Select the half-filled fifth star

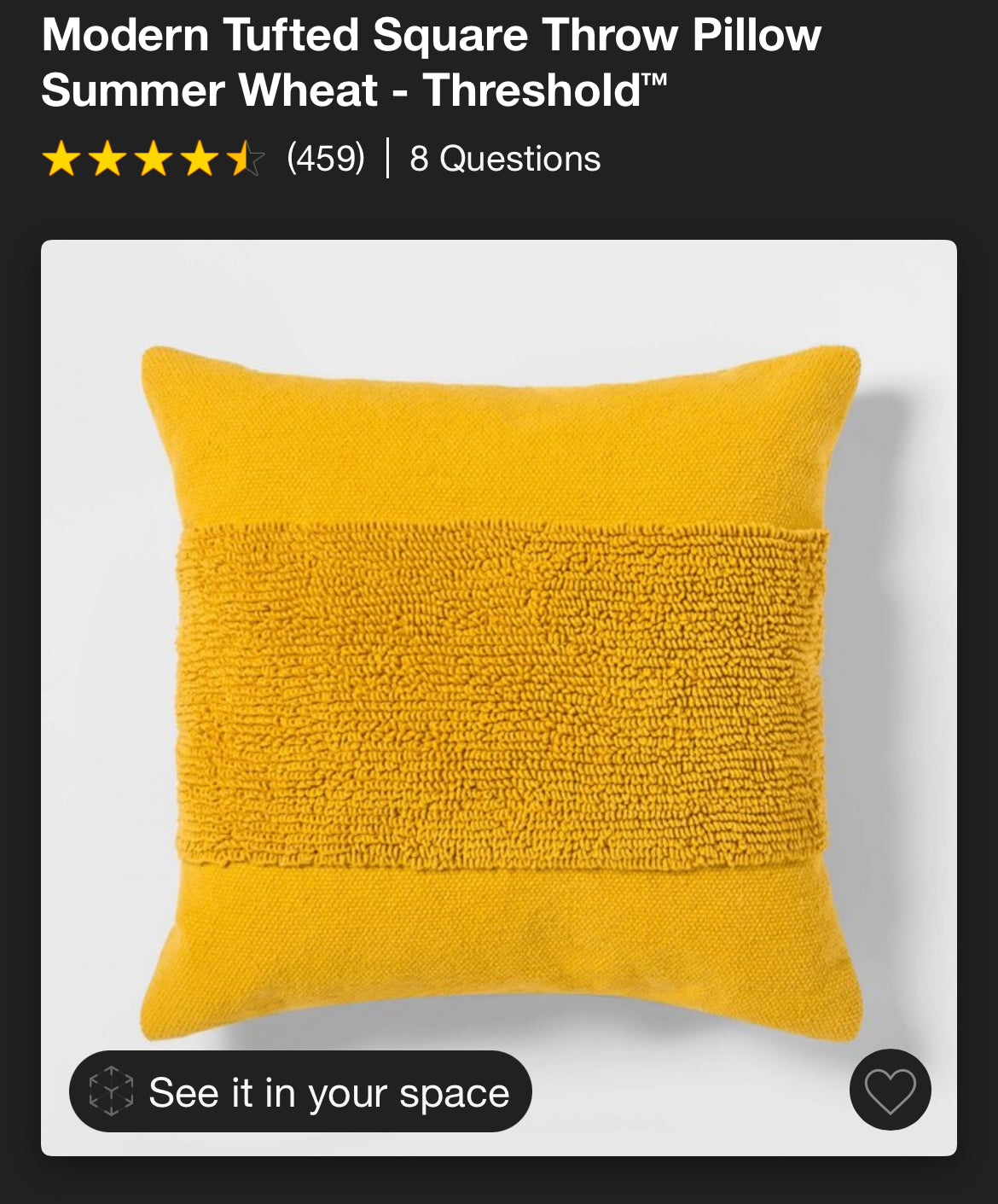click(x=245, y=158)
